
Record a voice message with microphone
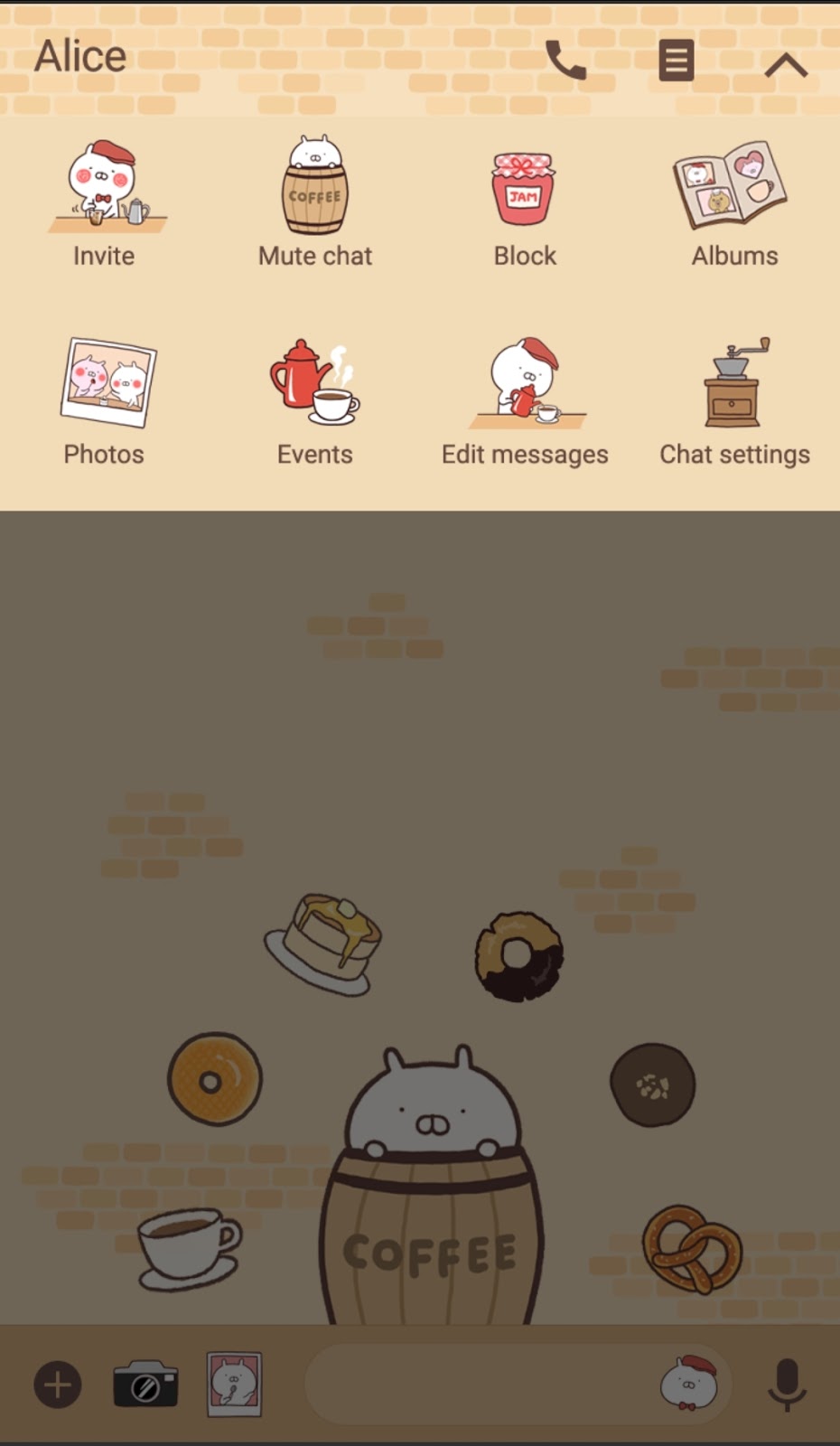pyautogui.click(x=787, y=1385)
